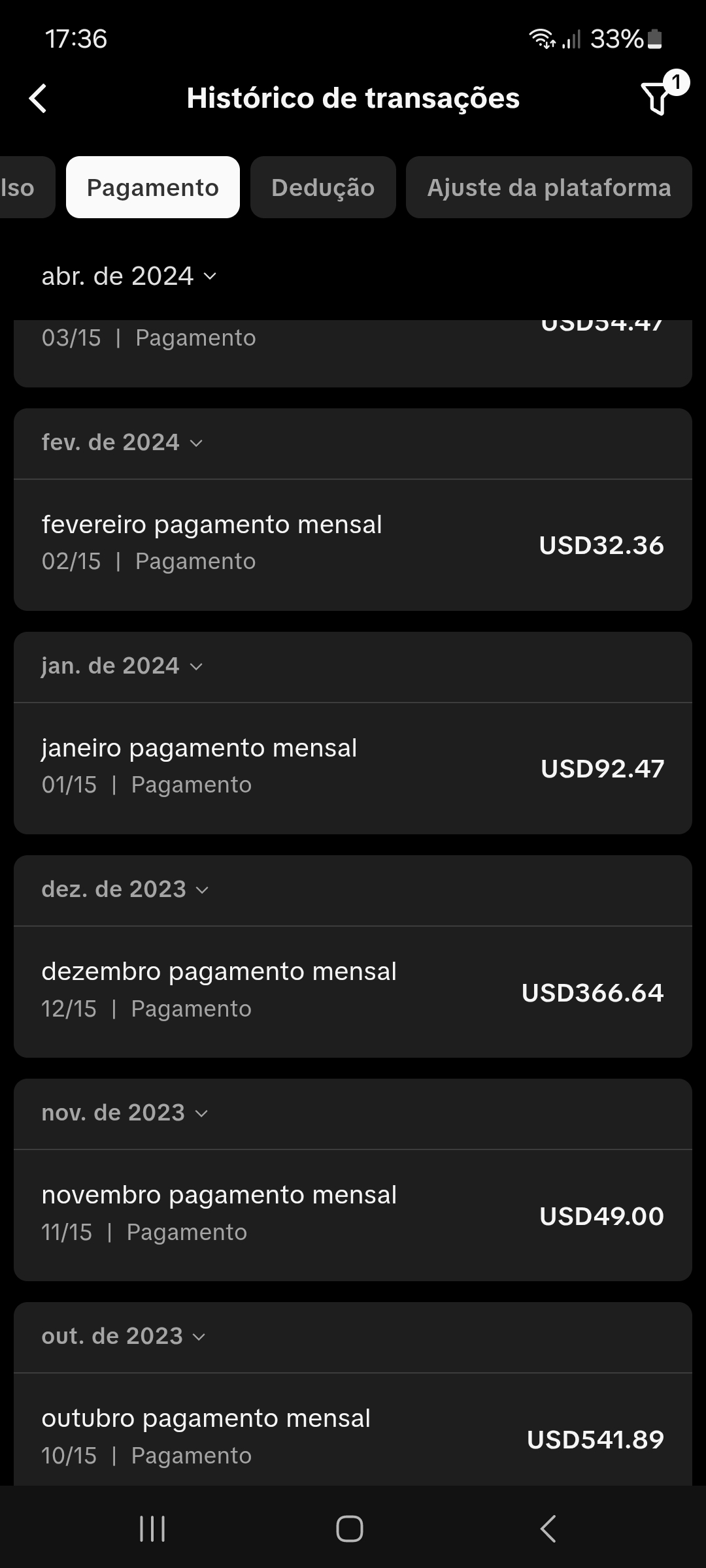Open dezembro pagamento mensal payment

(353, 991)
